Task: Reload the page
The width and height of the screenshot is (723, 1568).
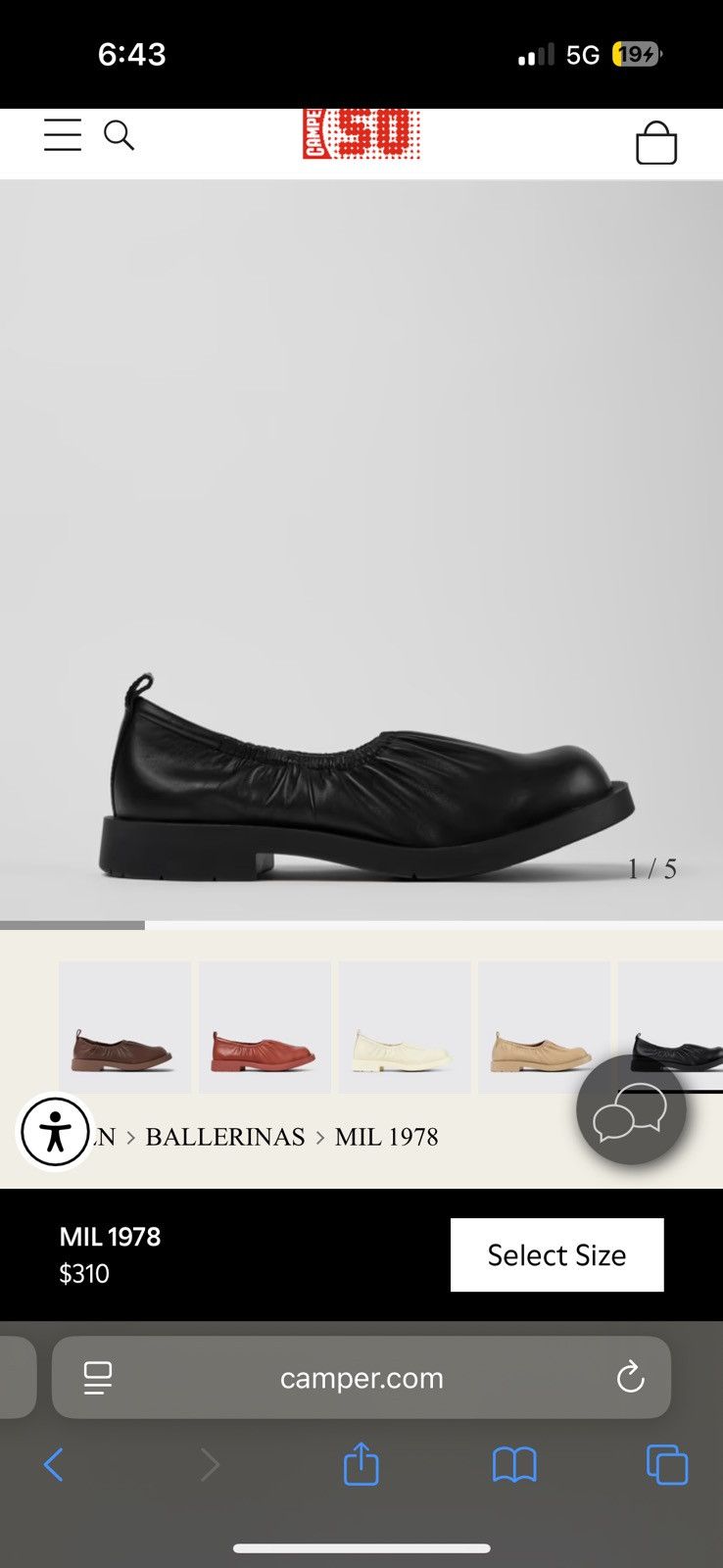Action: [630, 1378]
